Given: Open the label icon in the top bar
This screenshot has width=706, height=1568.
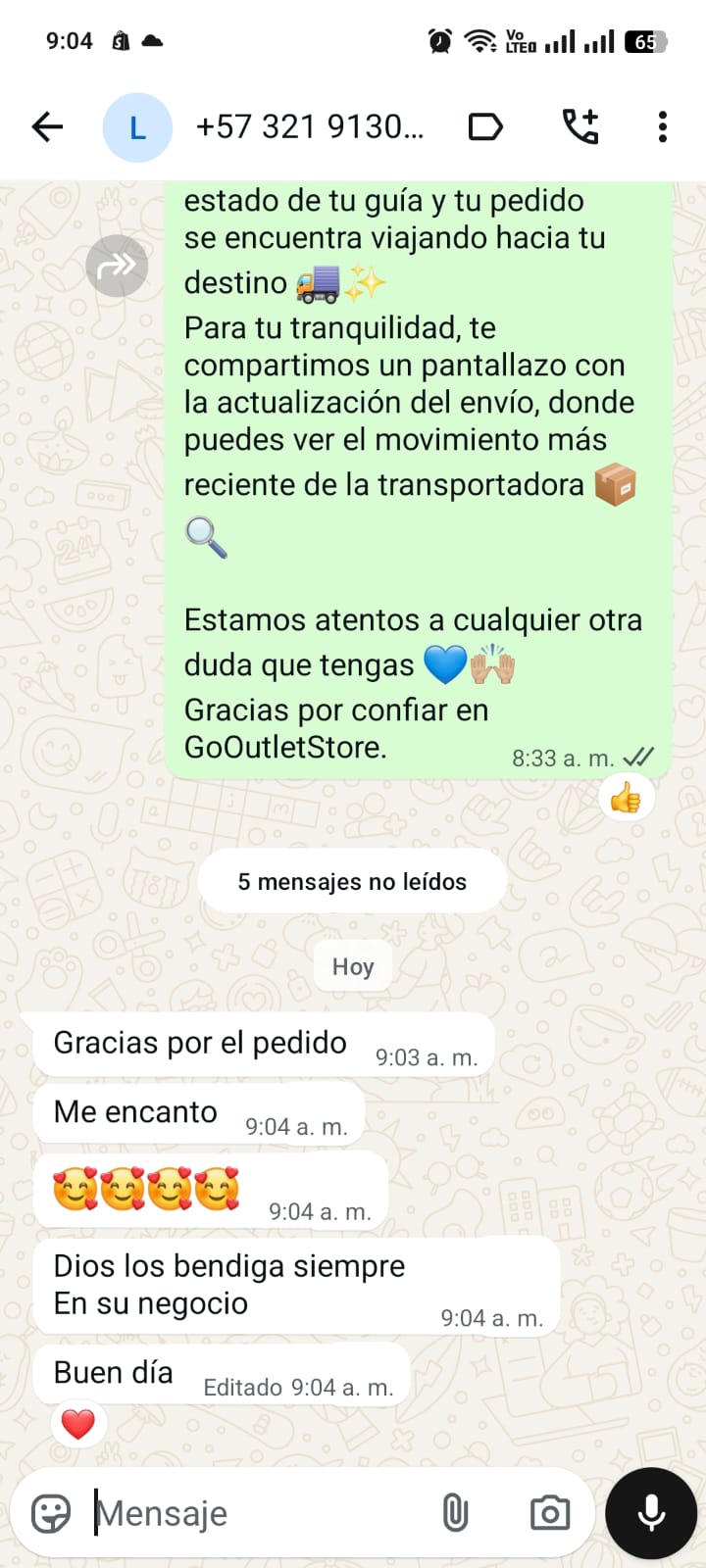Looking at the screenshot, I should (x=485, y=126).
